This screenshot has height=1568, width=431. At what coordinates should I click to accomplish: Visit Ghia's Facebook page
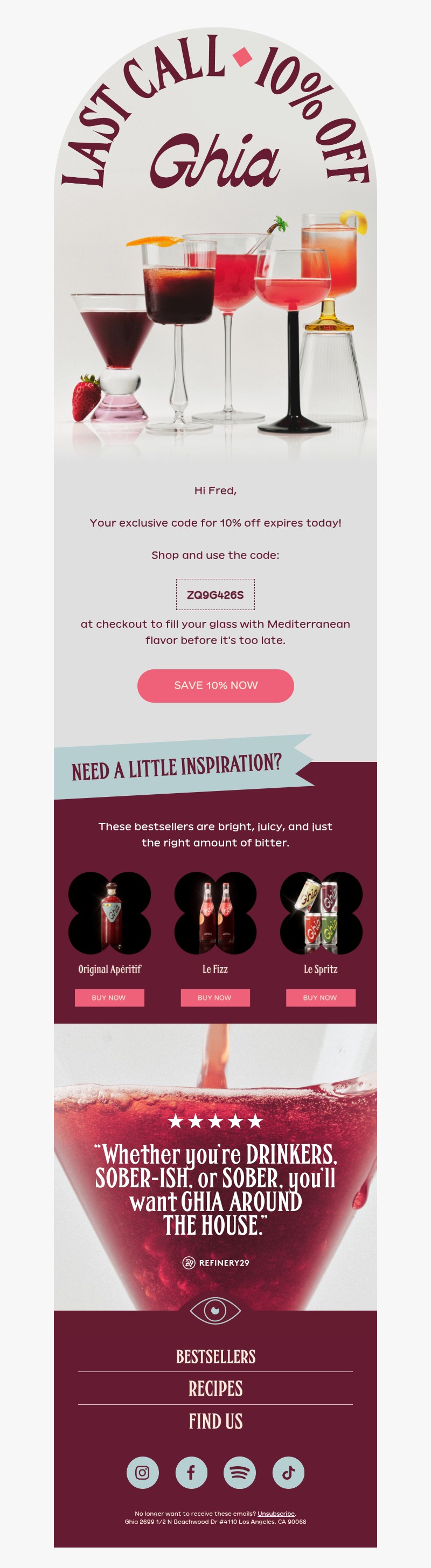(191, 1473)
